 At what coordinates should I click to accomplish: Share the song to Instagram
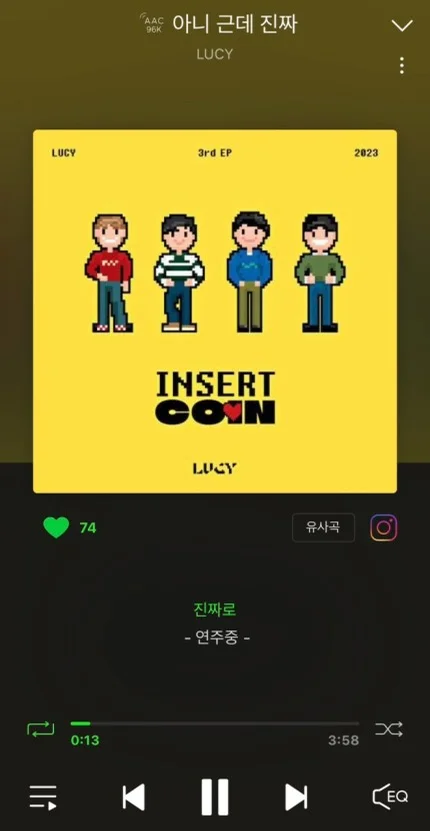coord(384,527)
